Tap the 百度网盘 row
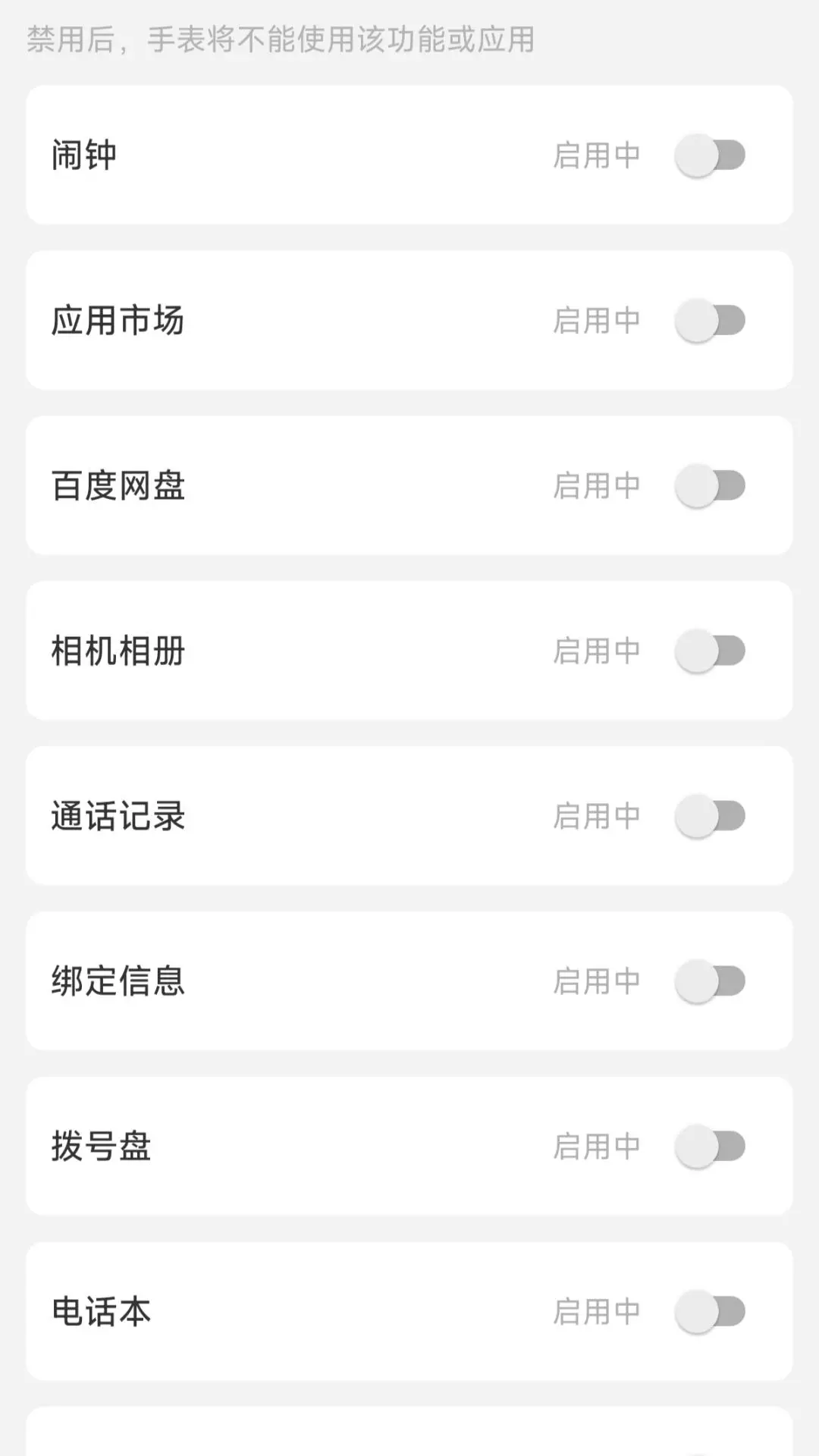 [x=303, y=485]
